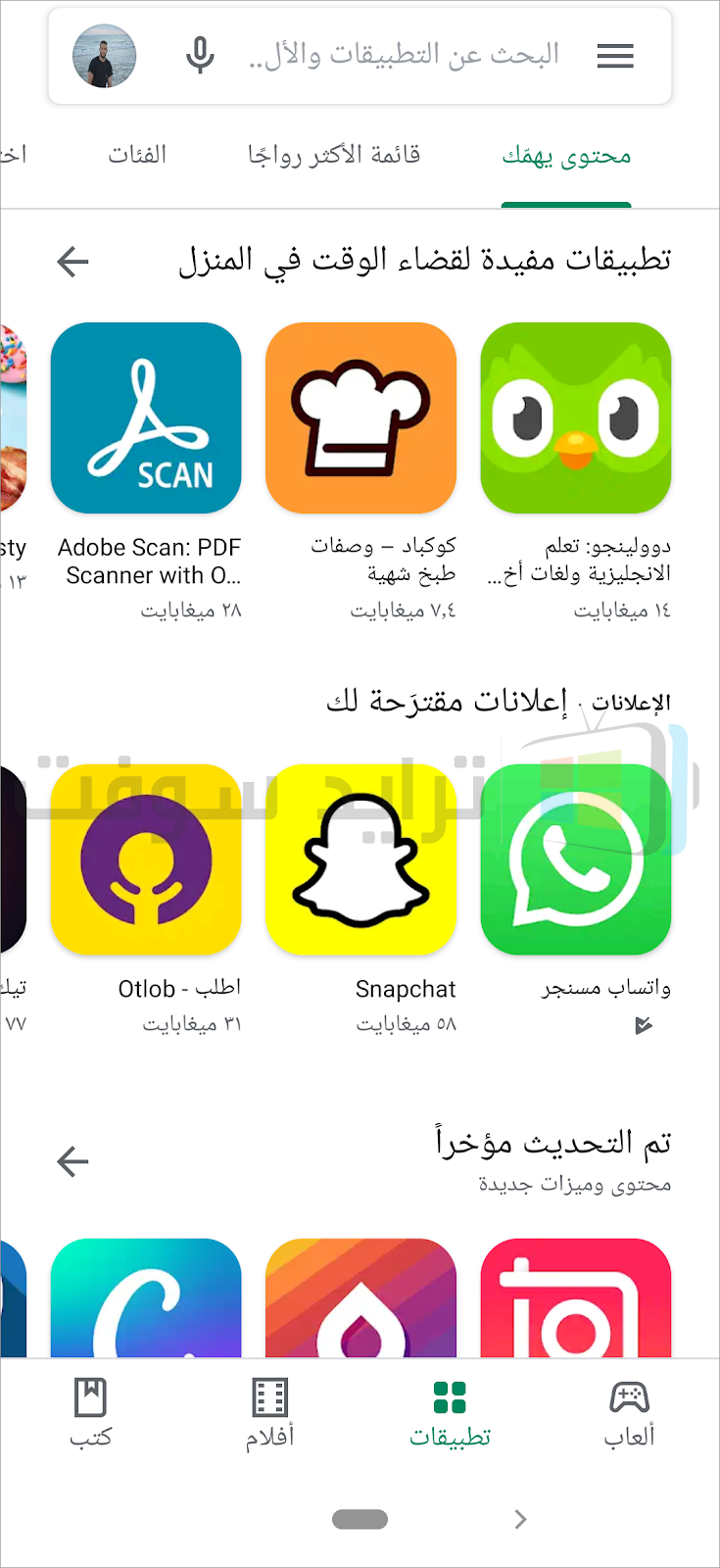Expand the recently updated section arrow
The width and height of the screenshot is (720, 1568).
(73, 1161)
